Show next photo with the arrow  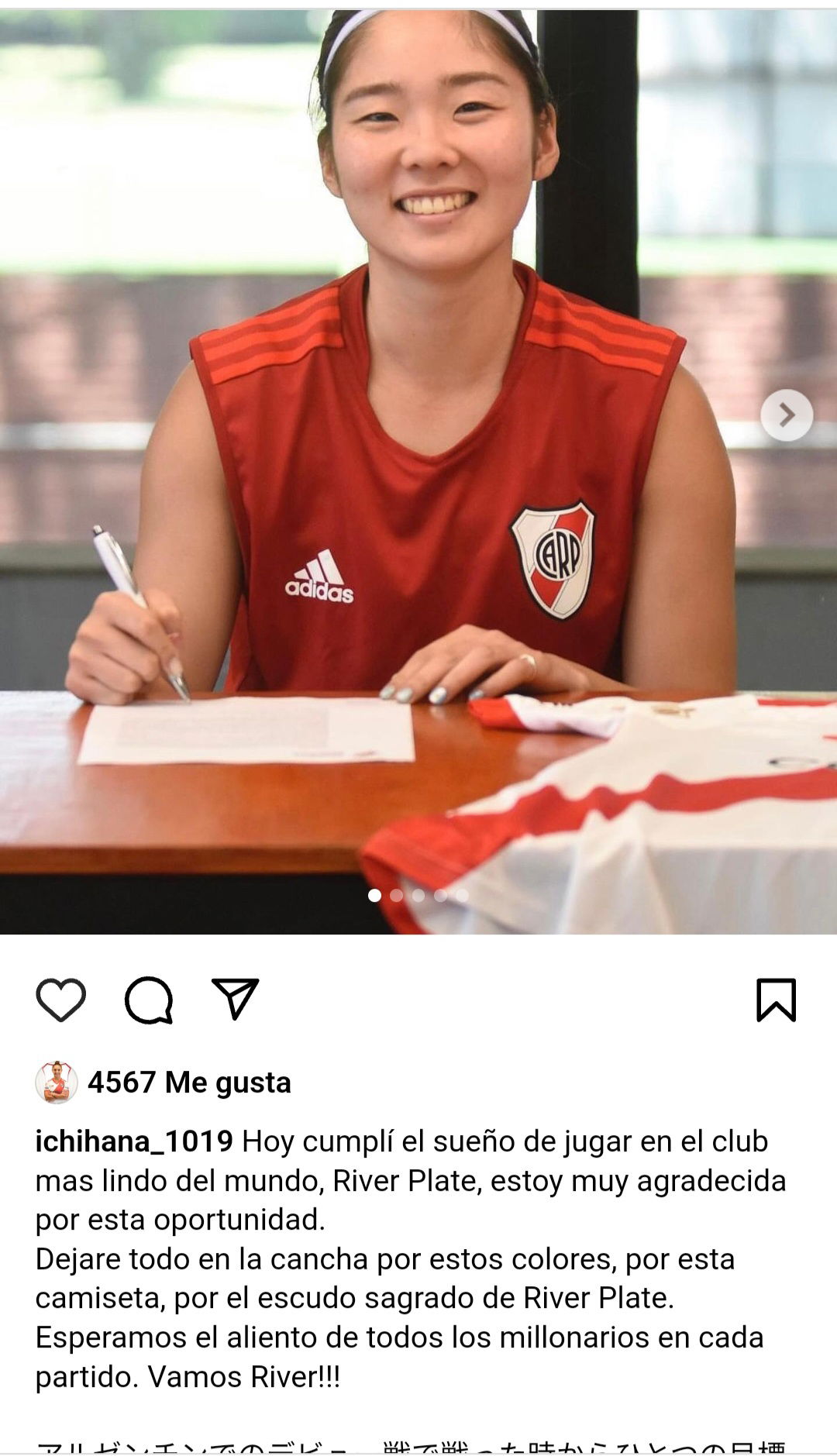787,415
